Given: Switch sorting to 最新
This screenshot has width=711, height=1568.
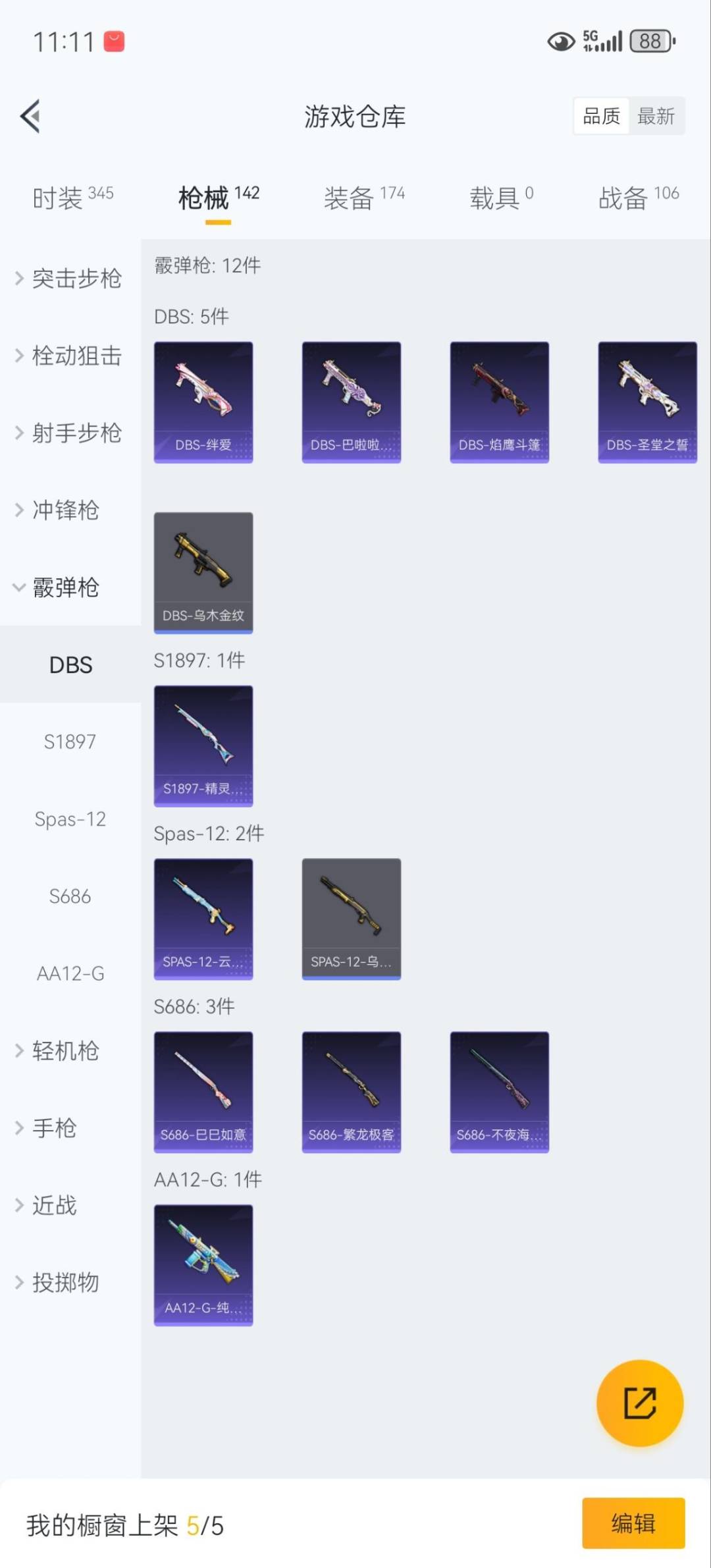Looking at the screenshot, I should click(657, 115).
